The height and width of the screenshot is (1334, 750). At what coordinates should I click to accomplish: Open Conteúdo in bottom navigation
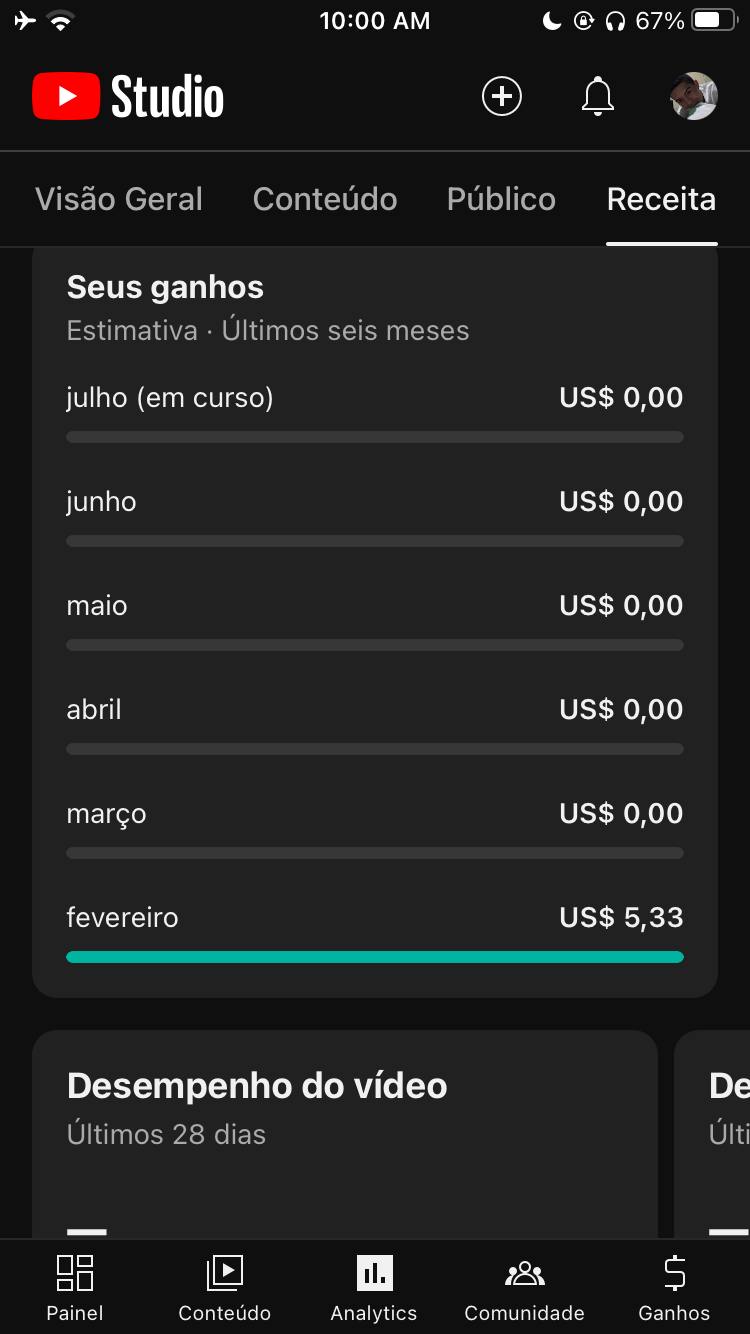pos(225,1288)
